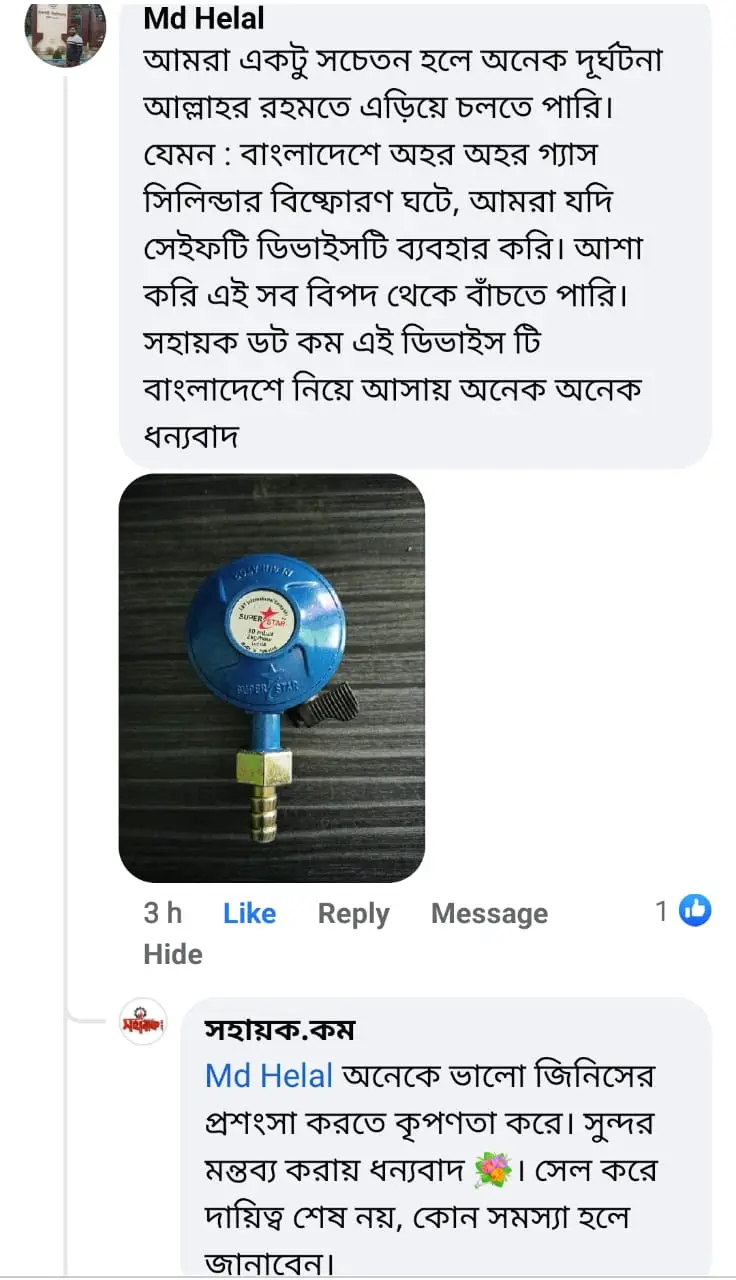View the gas regulator photo in the comment
This screenshot has width=736, height=1280.
pyautogui.click(x=271, y=677)
